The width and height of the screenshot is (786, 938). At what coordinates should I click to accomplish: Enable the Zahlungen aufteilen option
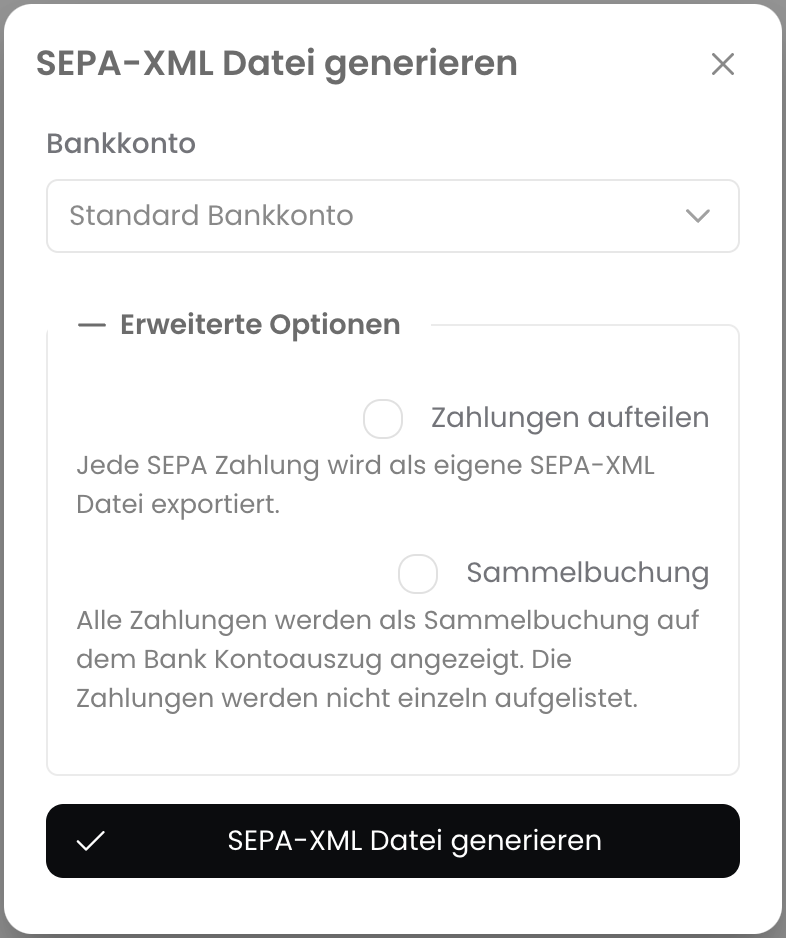click(382, 419)
